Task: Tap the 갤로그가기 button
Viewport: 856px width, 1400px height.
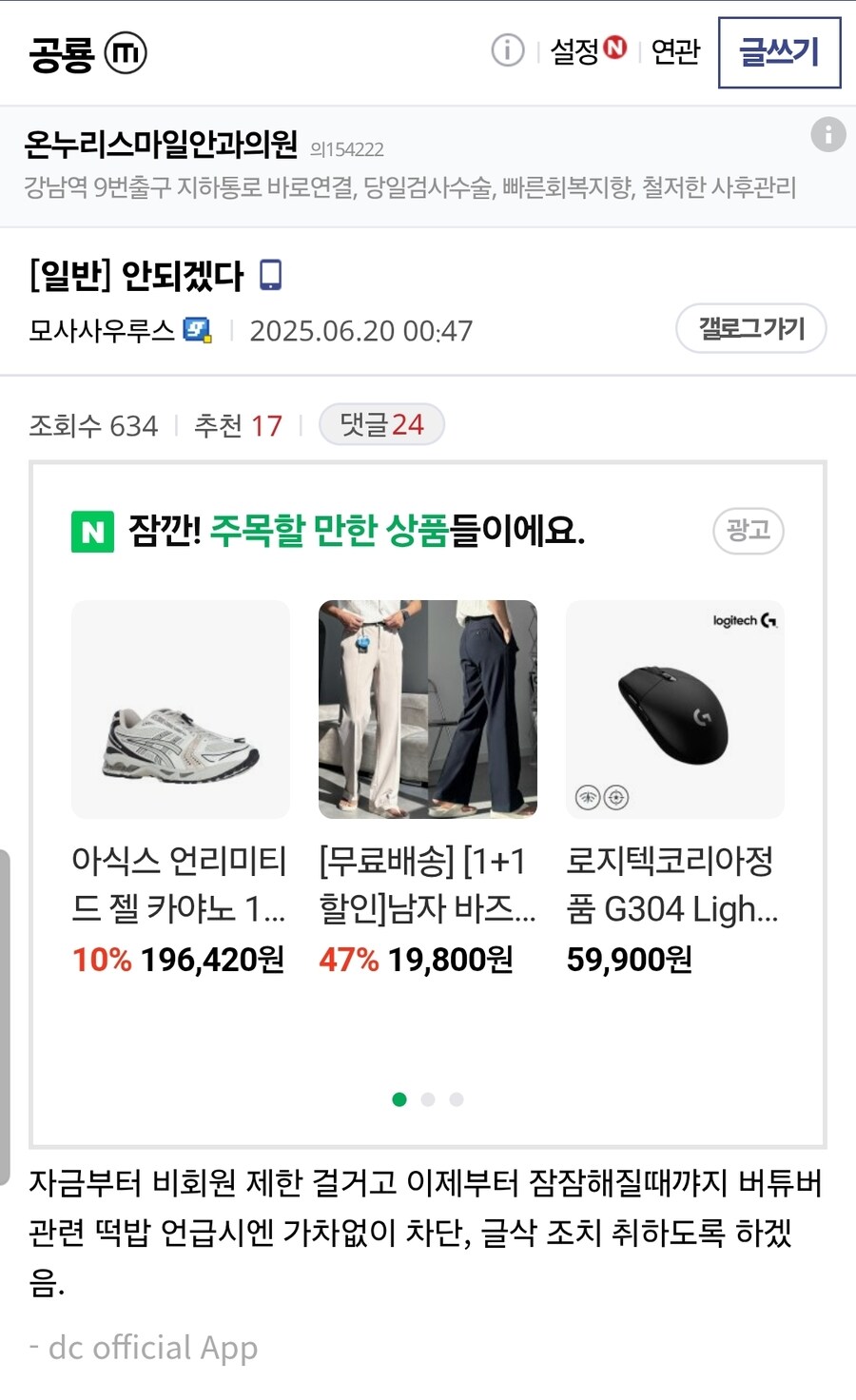Action: [x=750, y=329]
